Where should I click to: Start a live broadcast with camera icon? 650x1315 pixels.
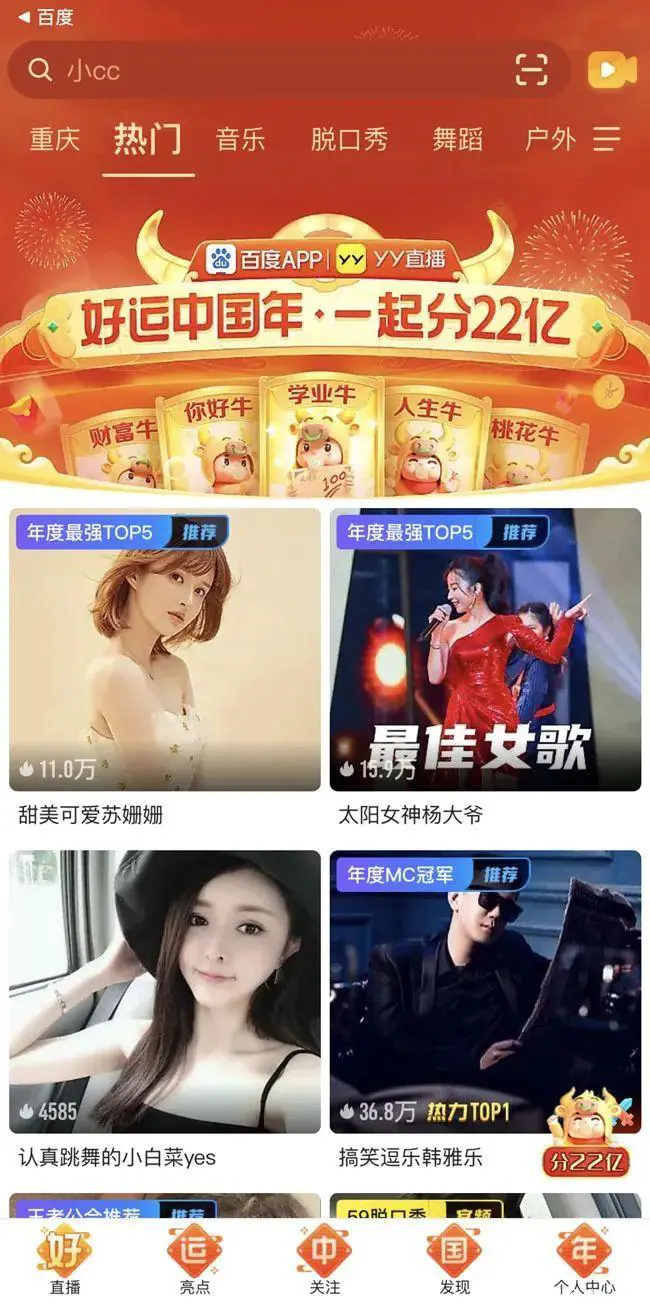pyautogui.click(x=611, y=70)
